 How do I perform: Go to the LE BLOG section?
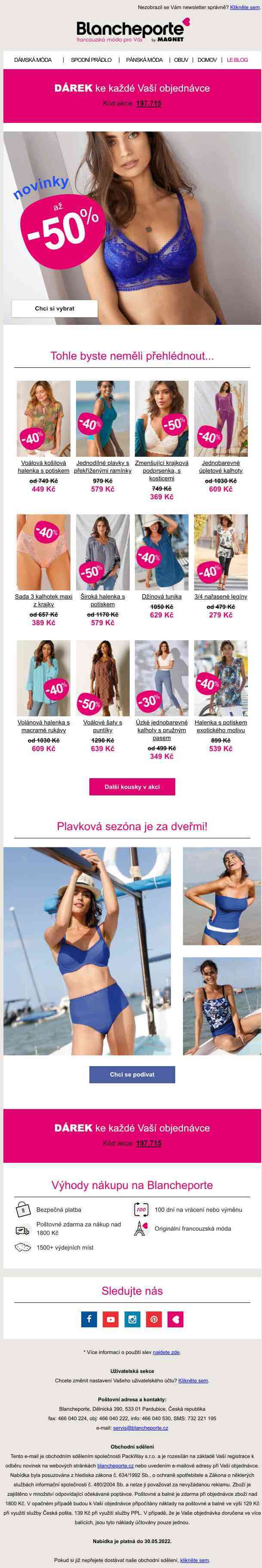pyautogui.click(x=237, y=60)
